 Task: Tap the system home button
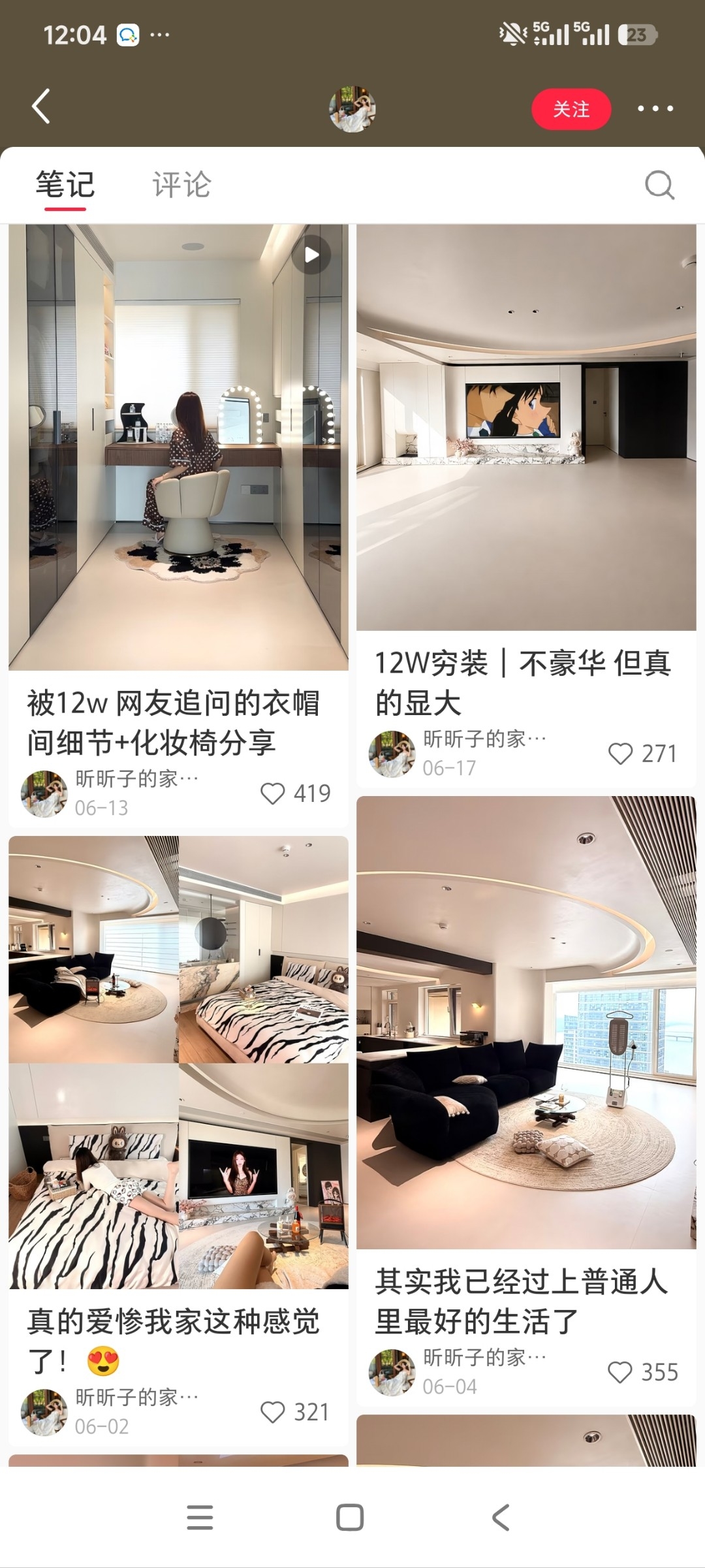(x=350, y=1517)
